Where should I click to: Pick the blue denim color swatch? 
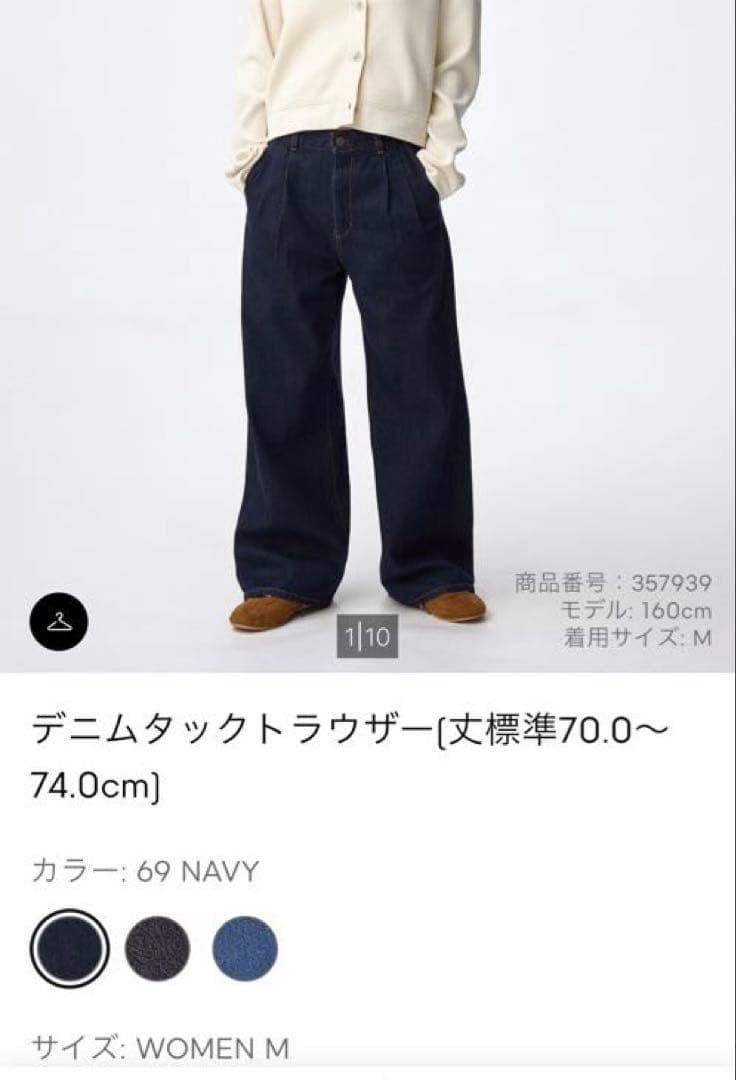pos(245,948)
